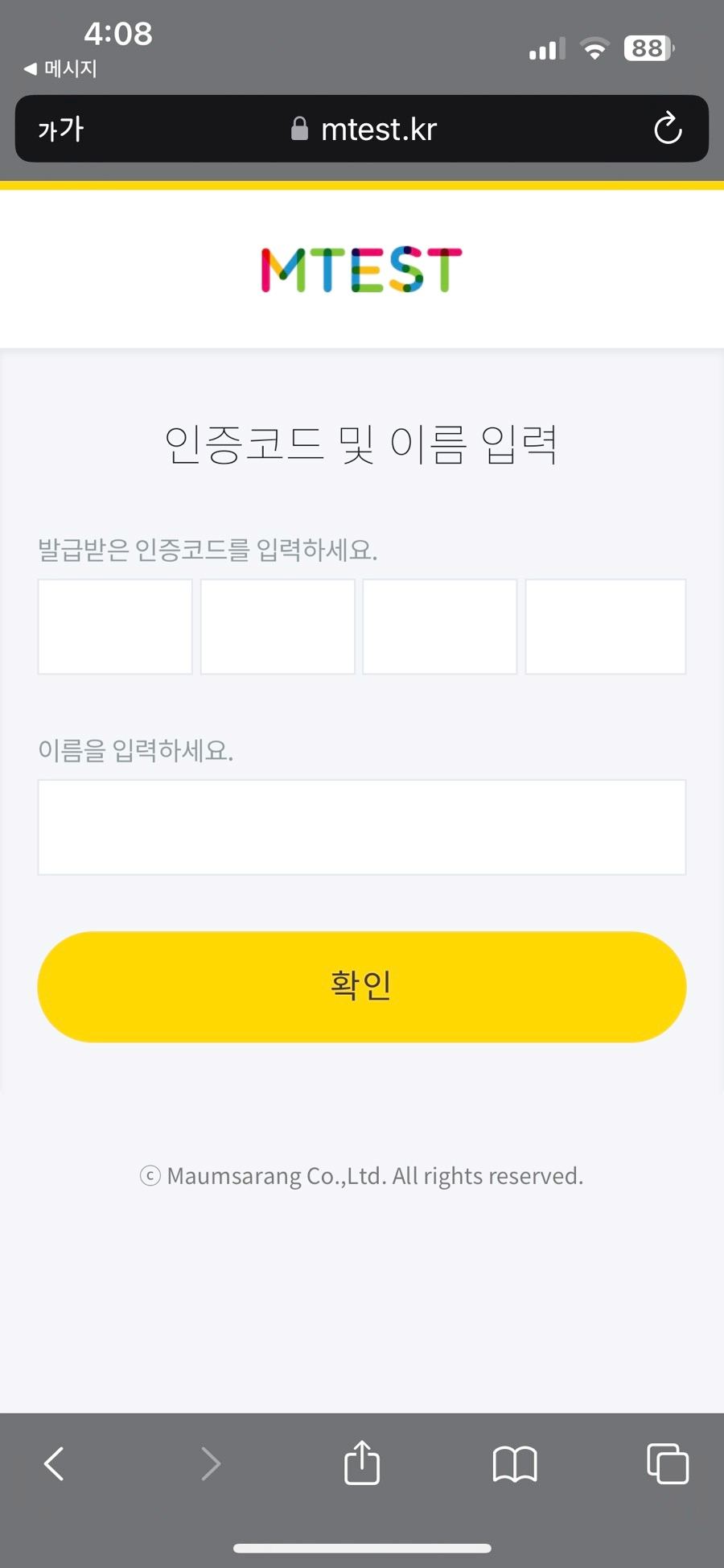Show open Safari tabs
This screenshot has height=1568, width=724.
(668, 1463)
